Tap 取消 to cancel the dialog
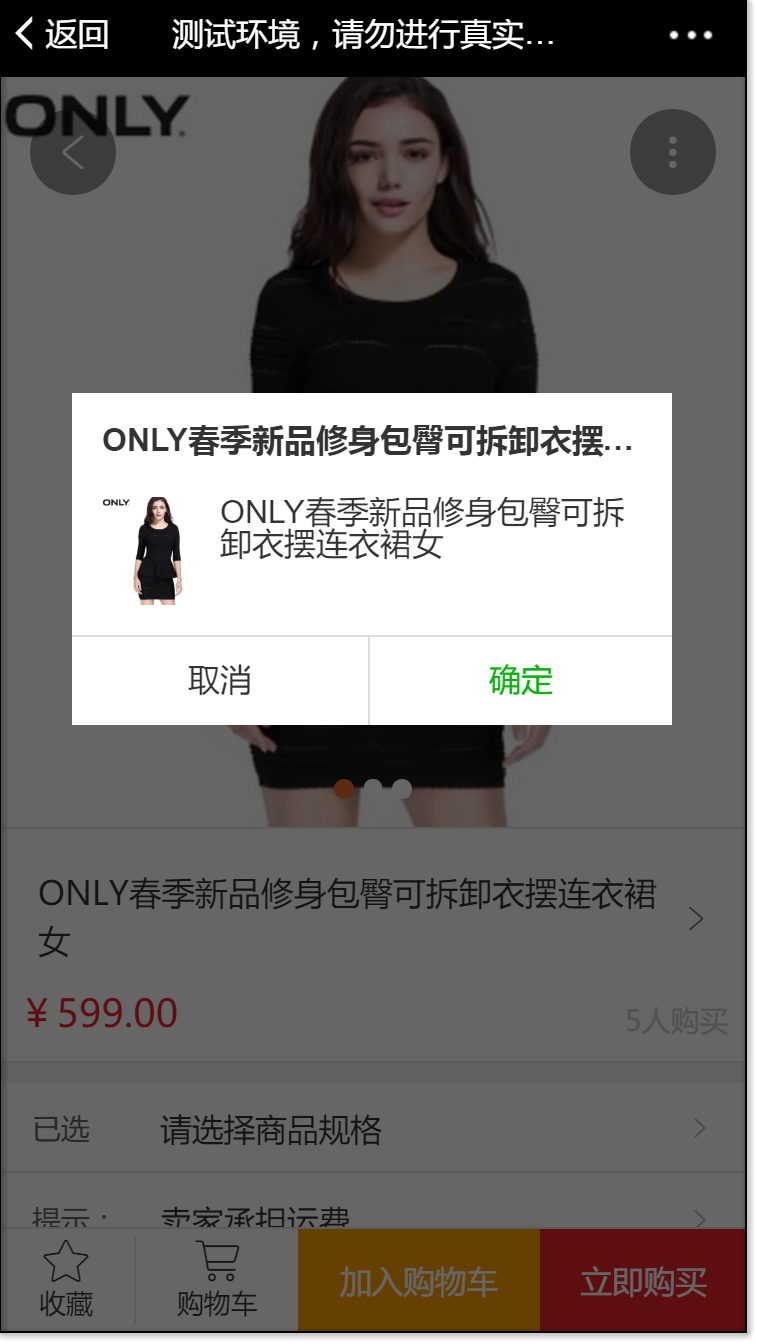 [220, 680]
